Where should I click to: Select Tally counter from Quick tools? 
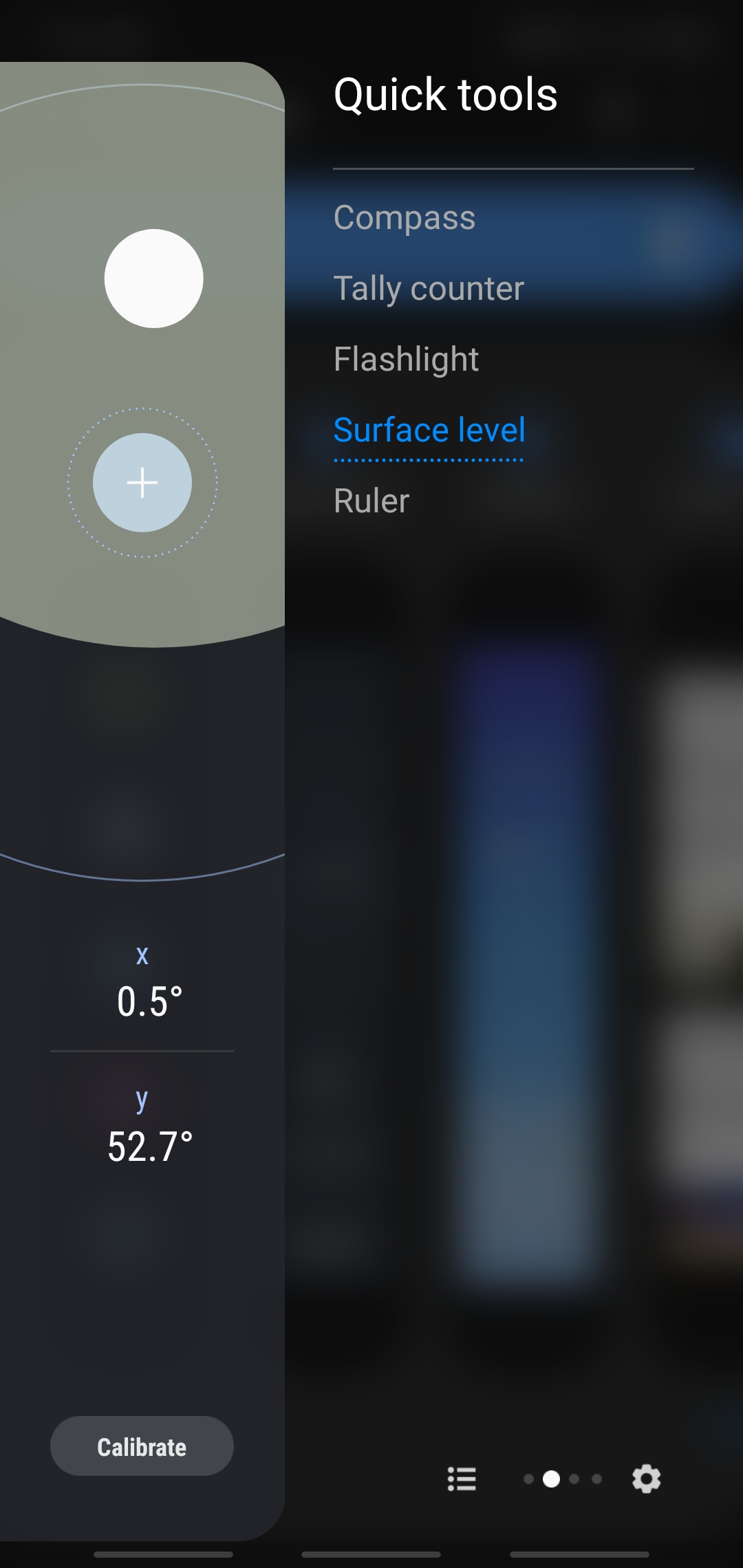point(429,288)
